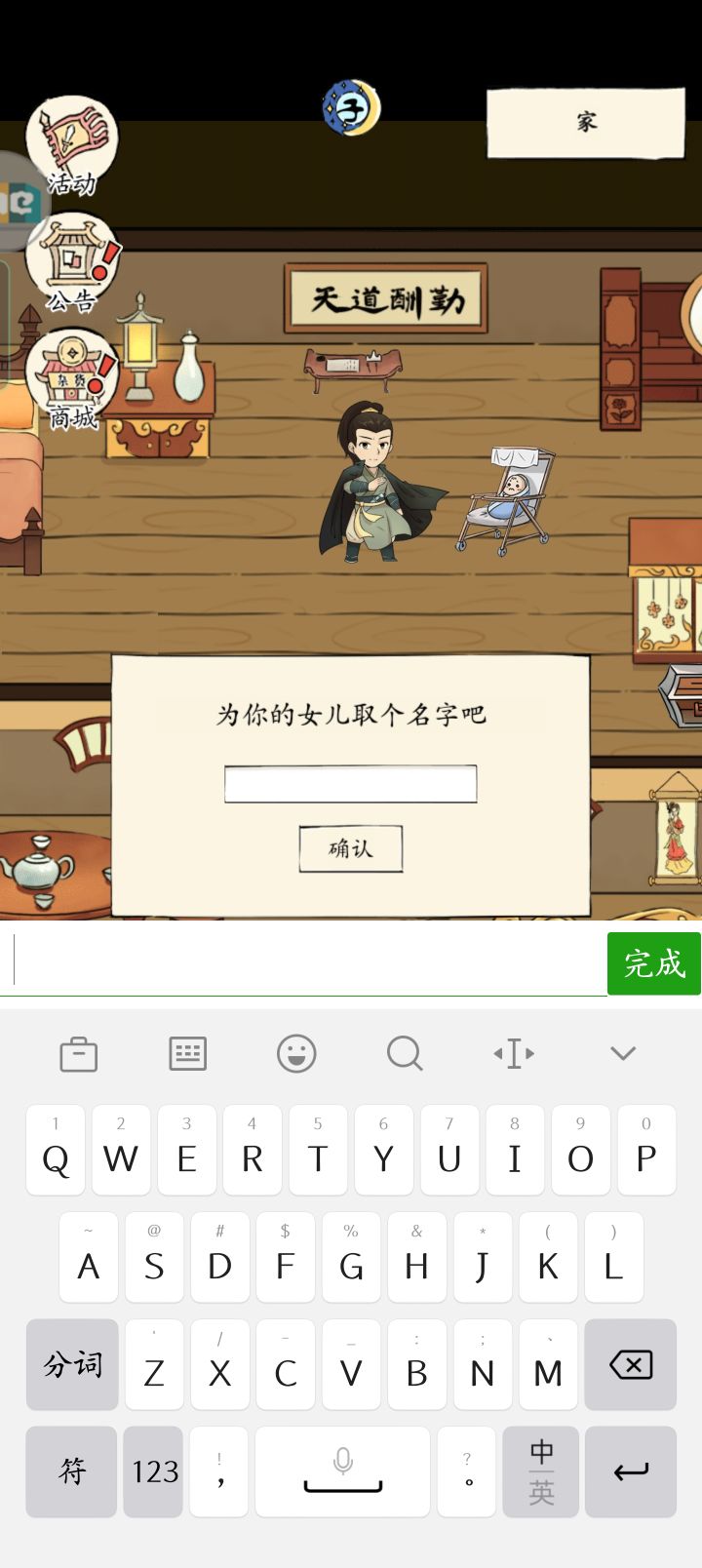Tap the clipboard icon on keyboard toolbar
Image resolution: width=702 pixels, height=1568 pixels.
point(78,1053)
